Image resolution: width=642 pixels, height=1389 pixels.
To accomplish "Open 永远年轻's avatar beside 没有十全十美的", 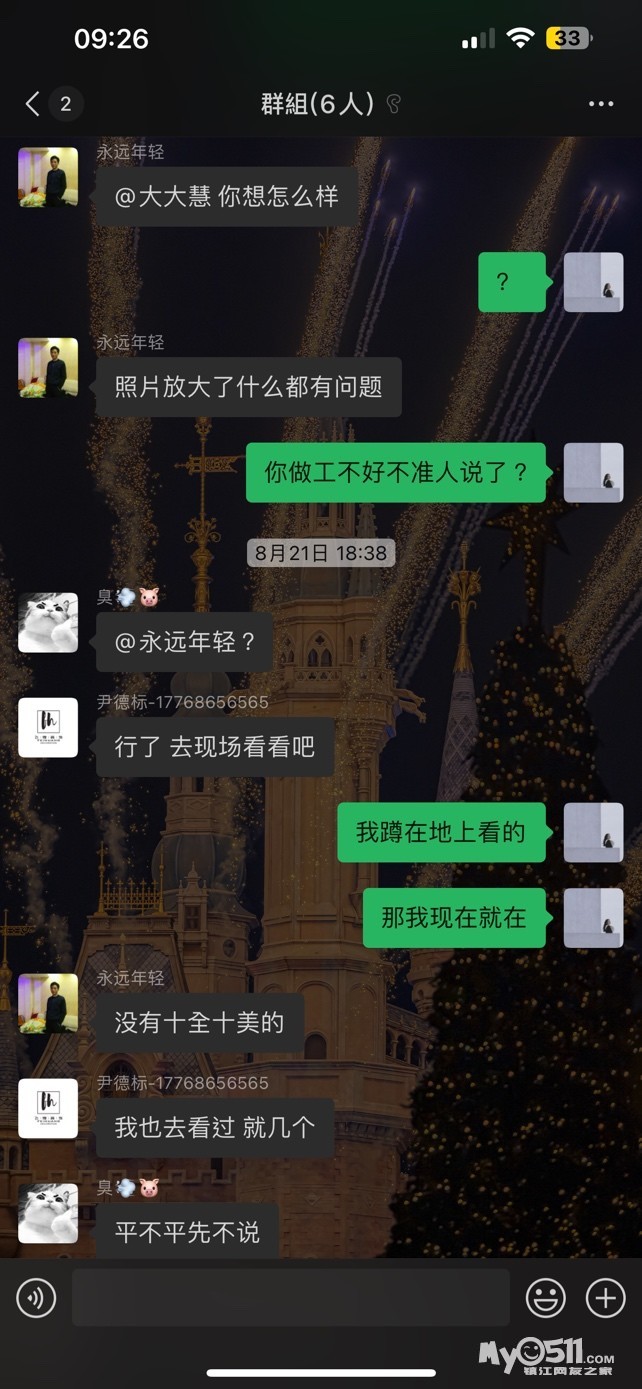I will pos(48,1003).
